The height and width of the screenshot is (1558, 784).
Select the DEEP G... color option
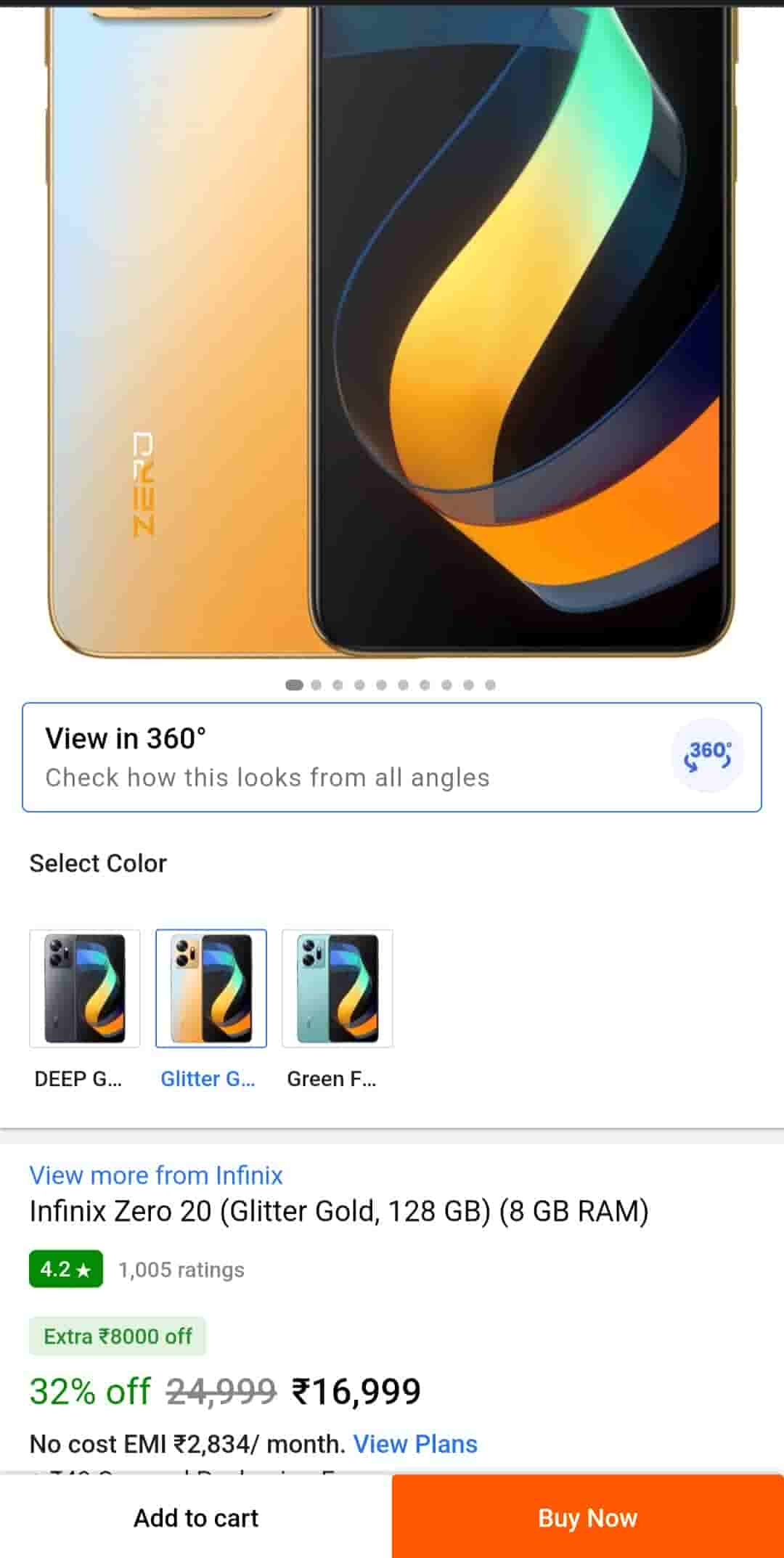(x=84, y=988)
